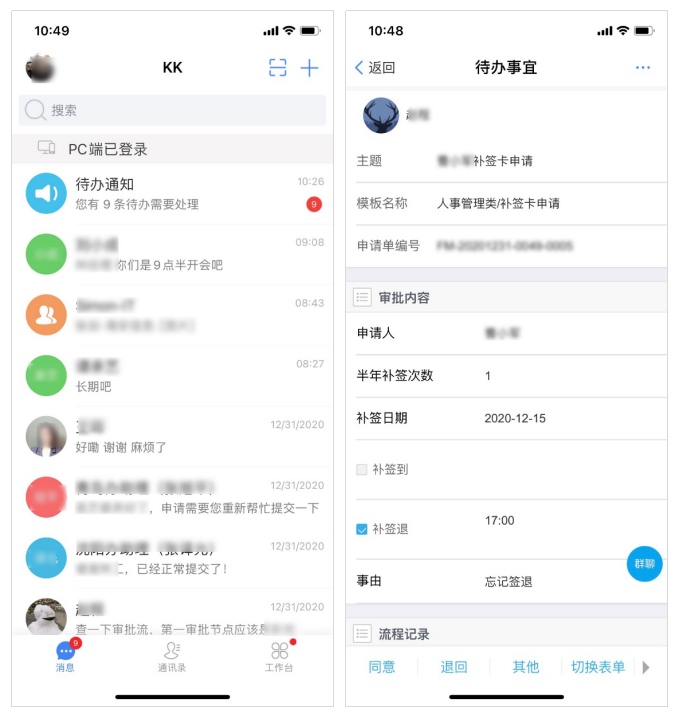
Task: Open the 待办通知 conversation
Action: click(x=172, y=193)
